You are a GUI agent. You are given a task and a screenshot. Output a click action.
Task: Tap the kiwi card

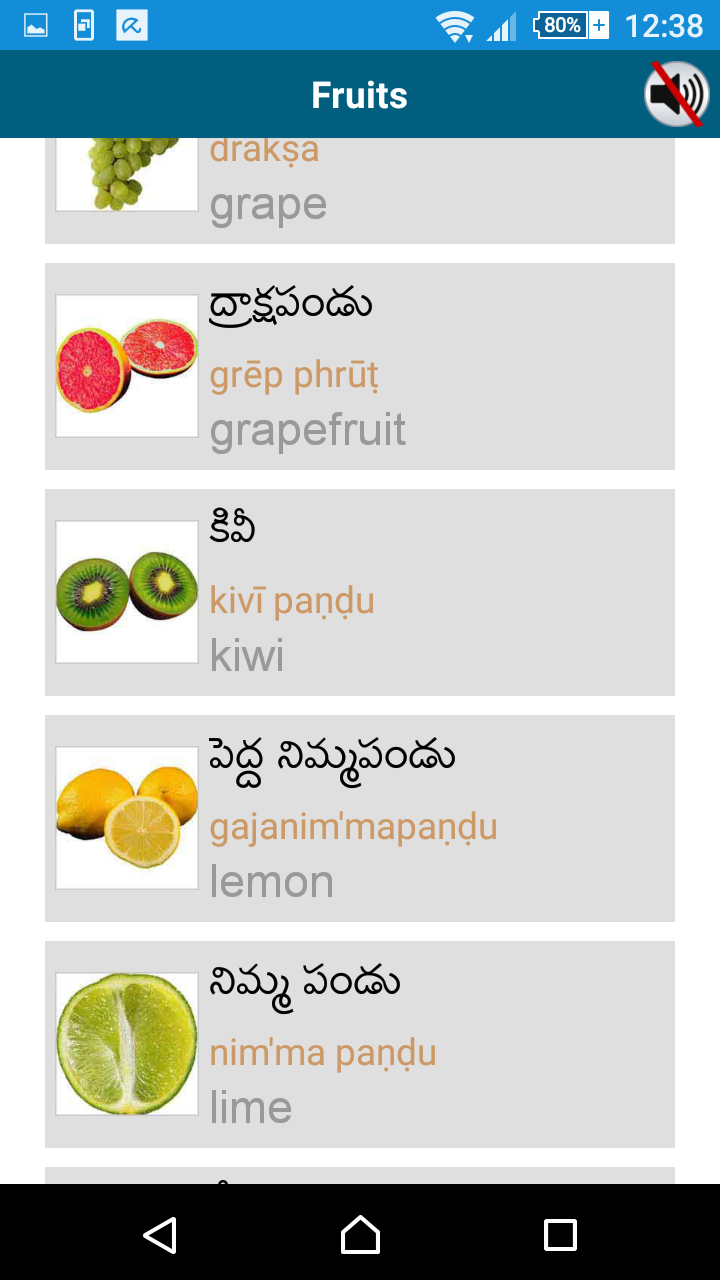point(360,592)
